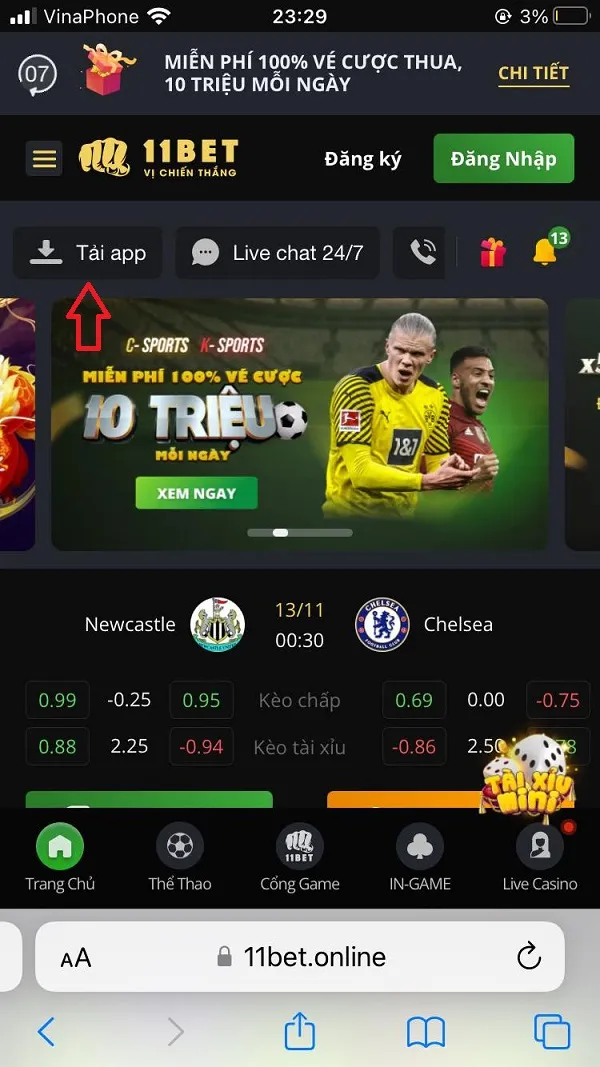The height and width of the screenshot is (1067, 600).
Task: Open the IN-GAME tab
Action: pos(420,860)
